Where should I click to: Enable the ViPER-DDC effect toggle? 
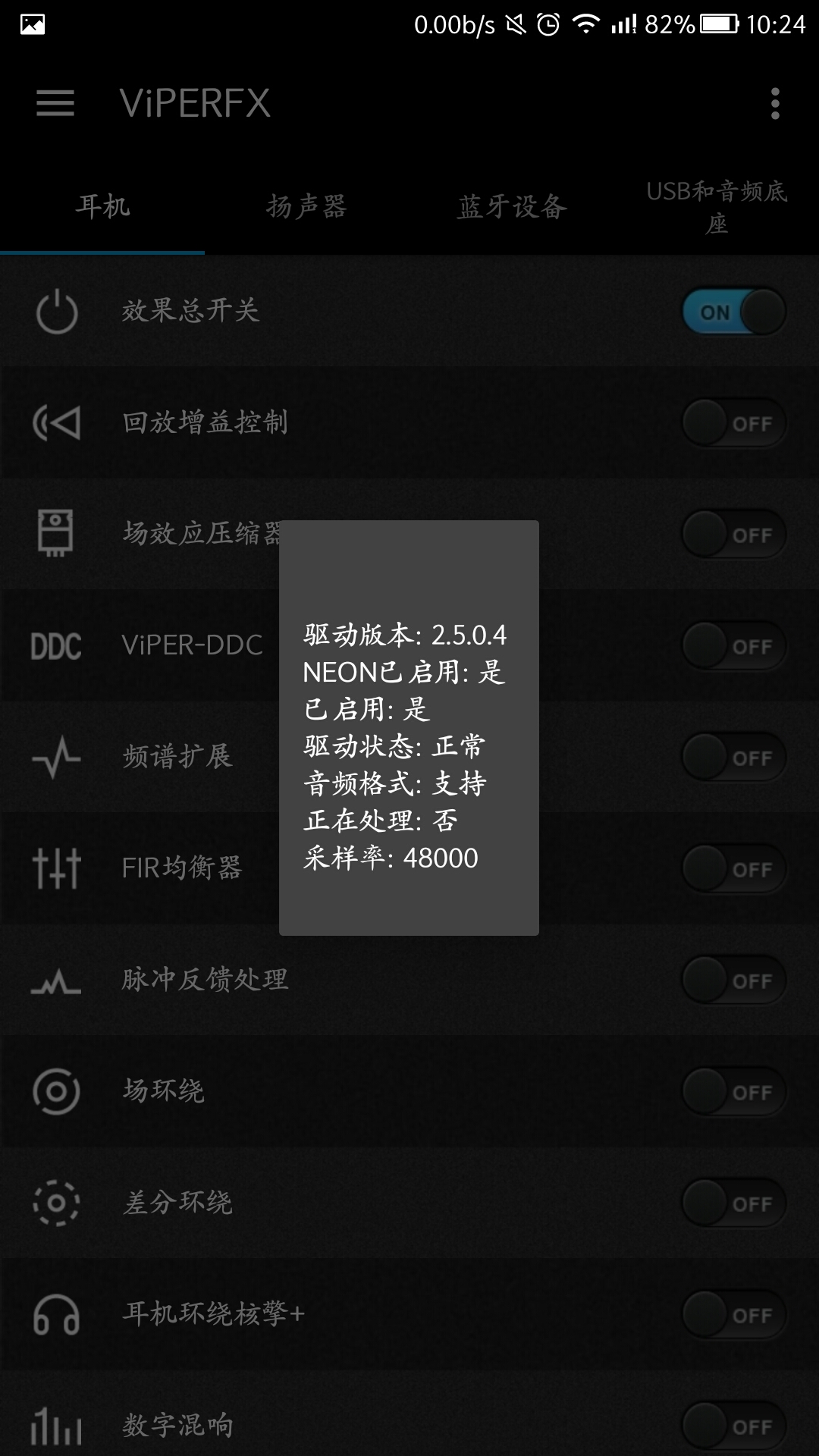(x=732, y=645)
